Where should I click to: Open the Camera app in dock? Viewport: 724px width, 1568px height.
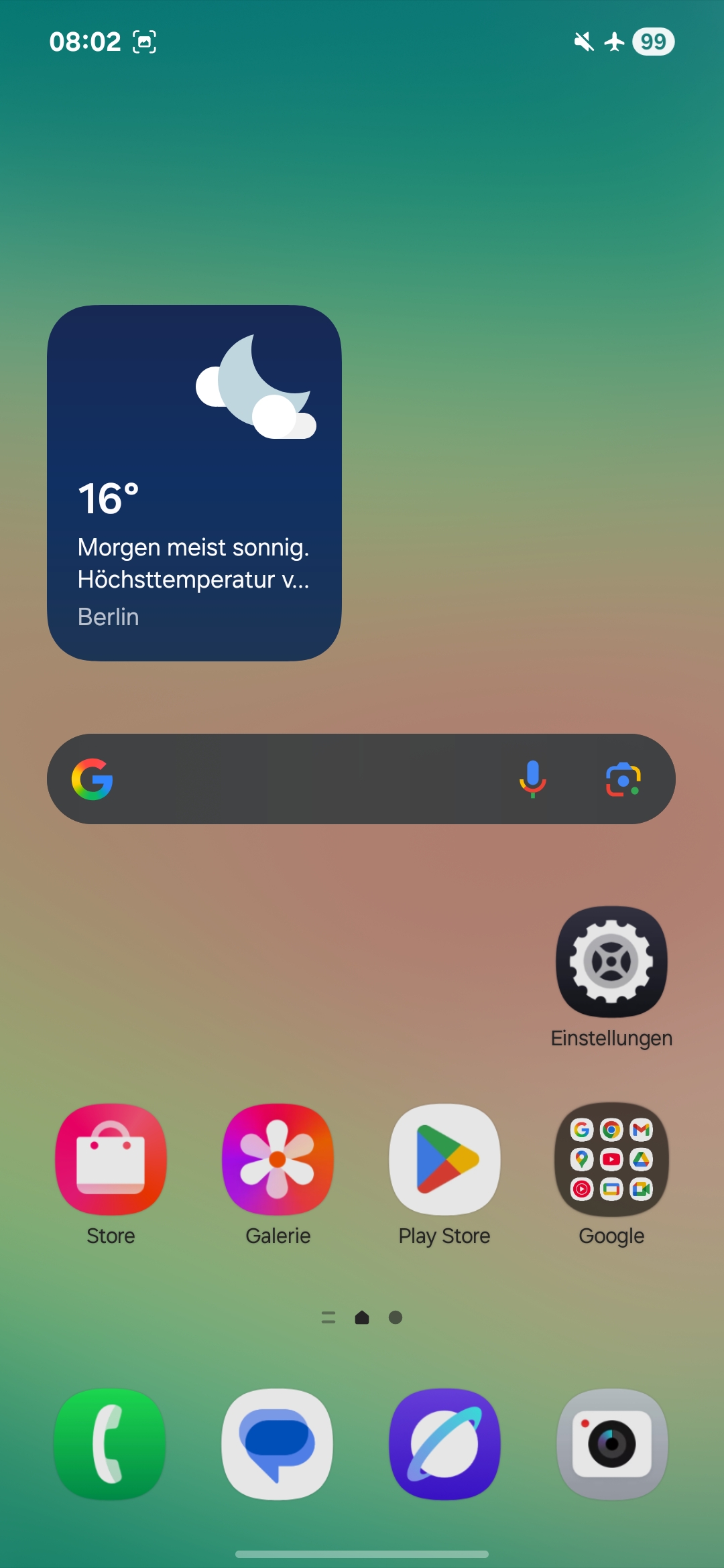tap(611, 1444)
